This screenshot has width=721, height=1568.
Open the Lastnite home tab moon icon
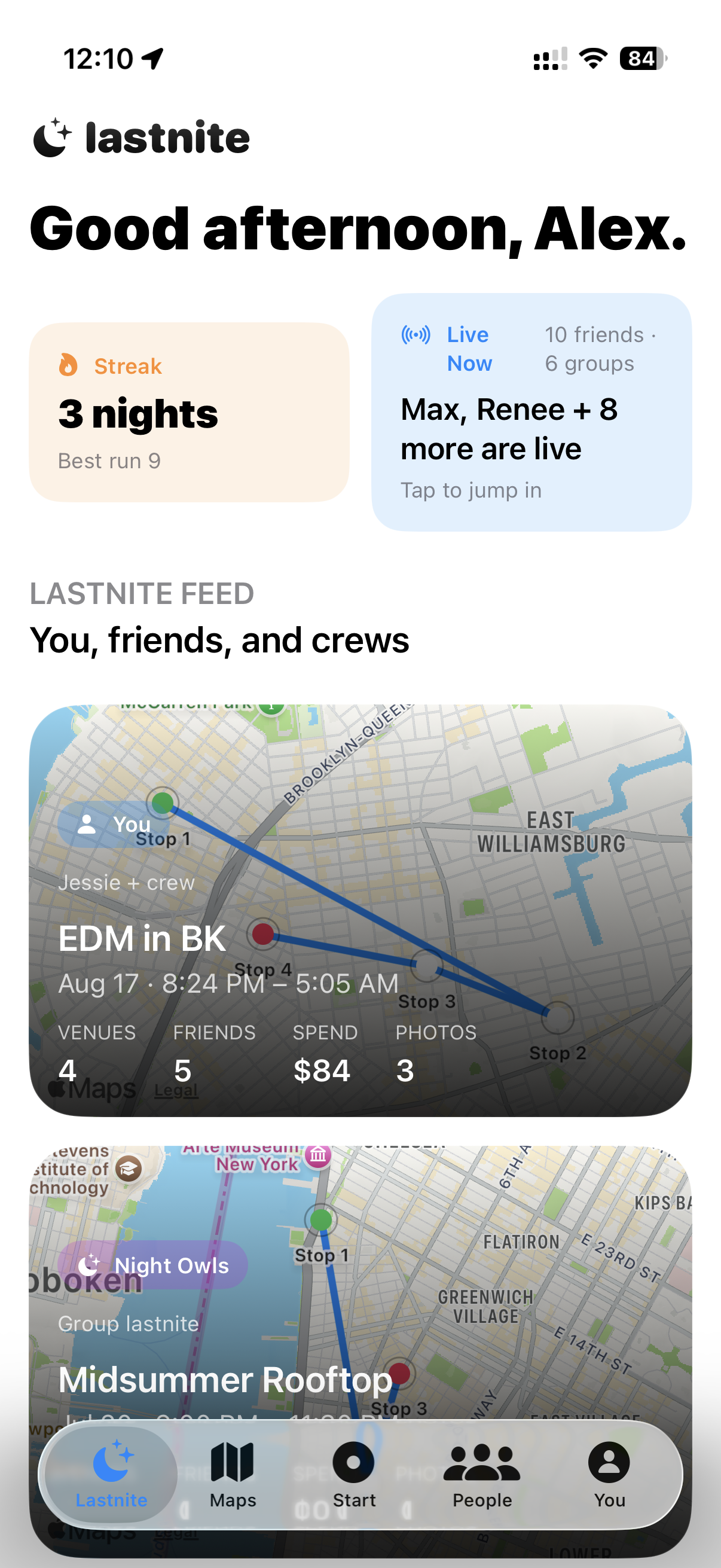pos(111,1461)
